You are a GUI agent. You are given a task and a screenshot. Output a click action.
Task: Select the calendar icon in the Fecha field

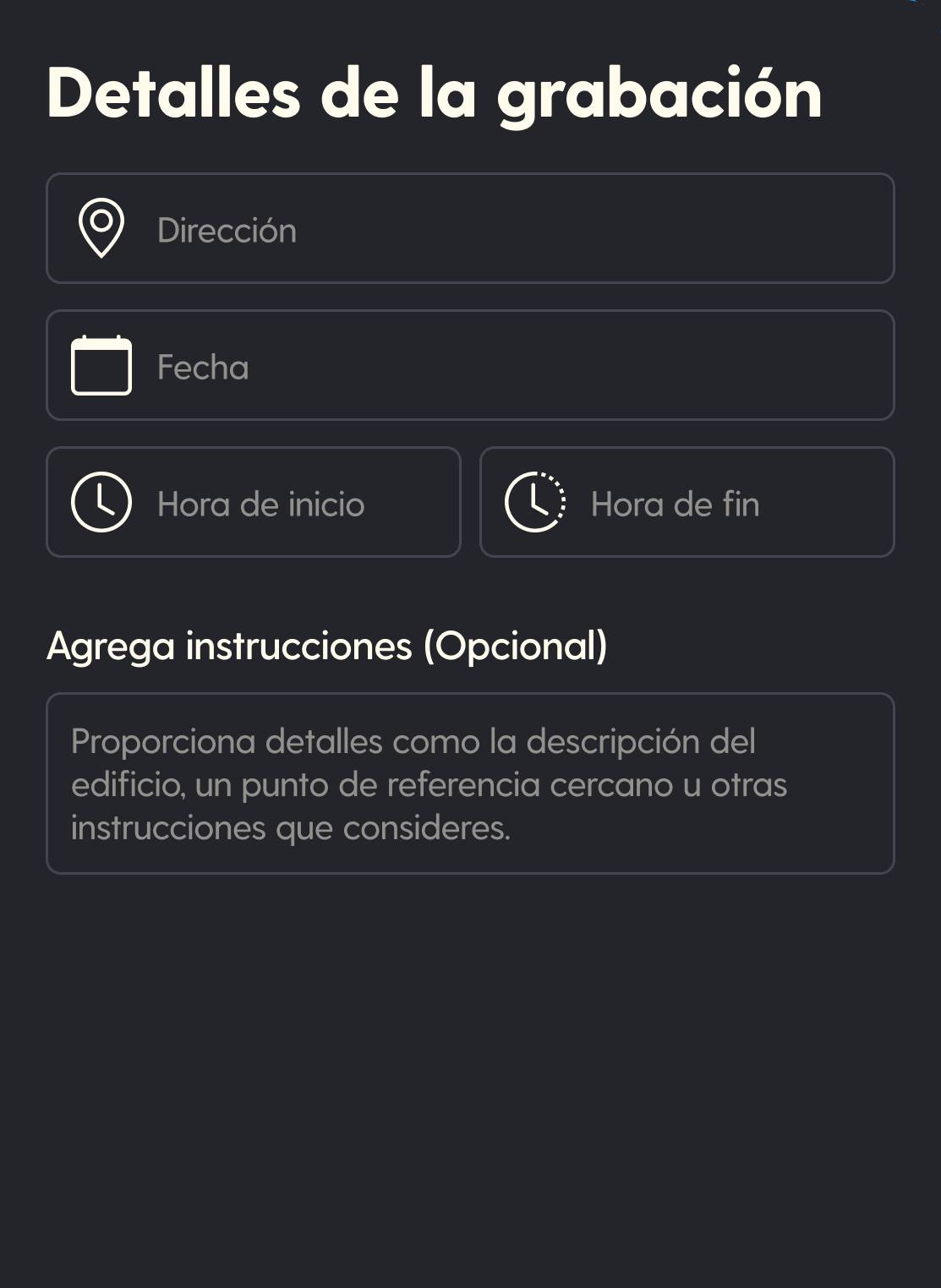tap(101, 365)
